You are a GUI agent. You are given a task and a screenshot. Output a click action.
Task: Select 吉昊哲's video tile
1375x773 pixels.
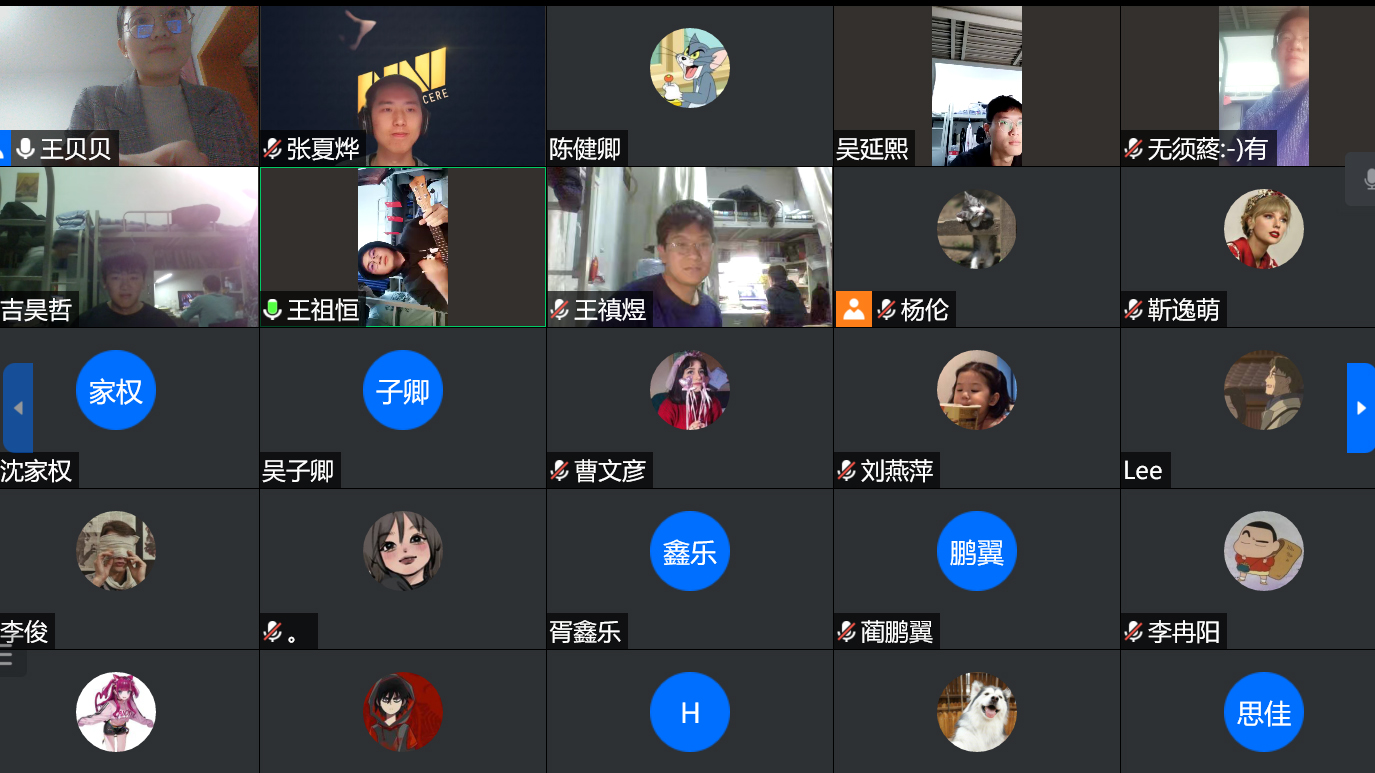click(x=129, y=245)
